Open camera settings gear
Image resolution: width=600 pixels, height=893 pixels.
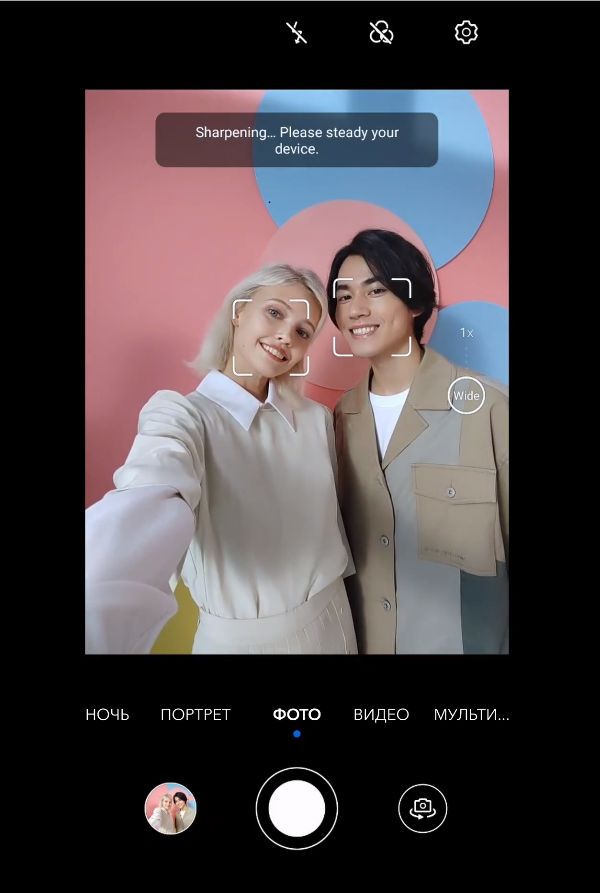point(465,33)
